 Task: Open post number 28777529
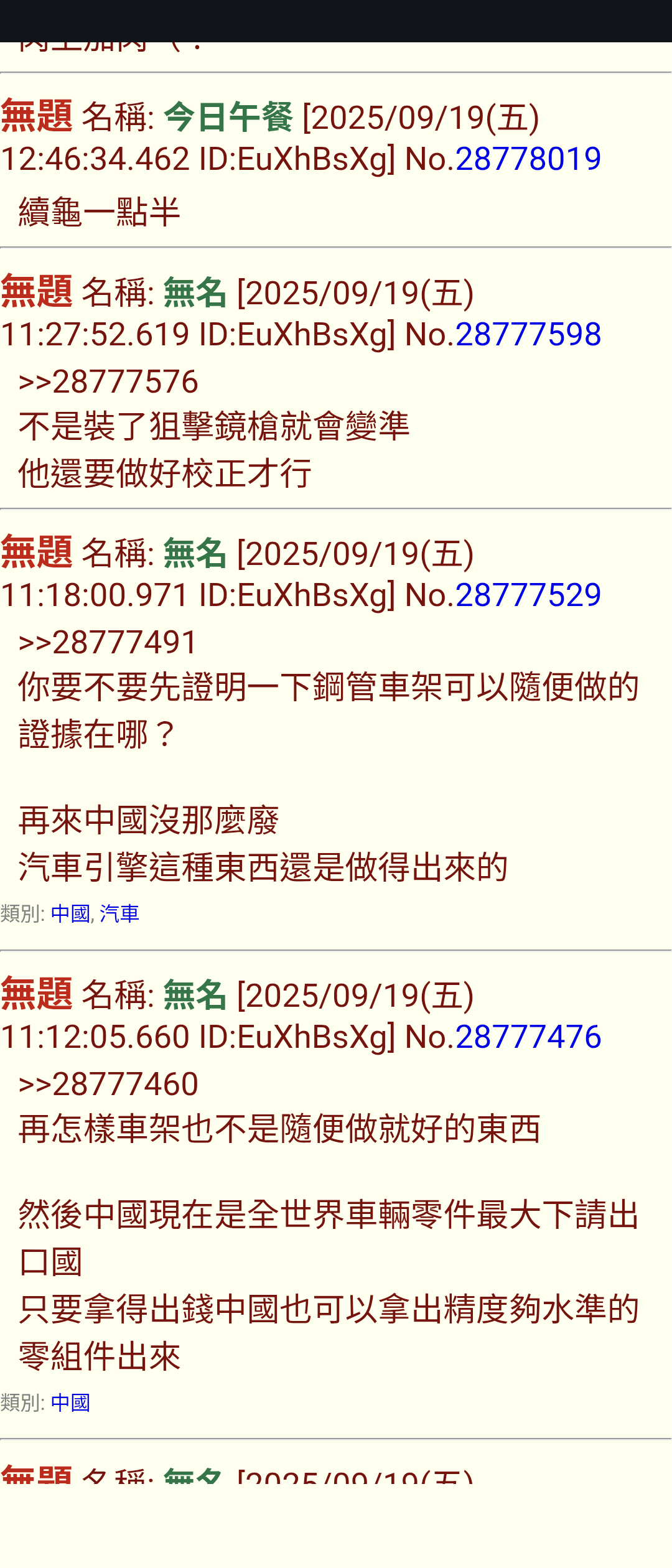[x=528, y=595]
